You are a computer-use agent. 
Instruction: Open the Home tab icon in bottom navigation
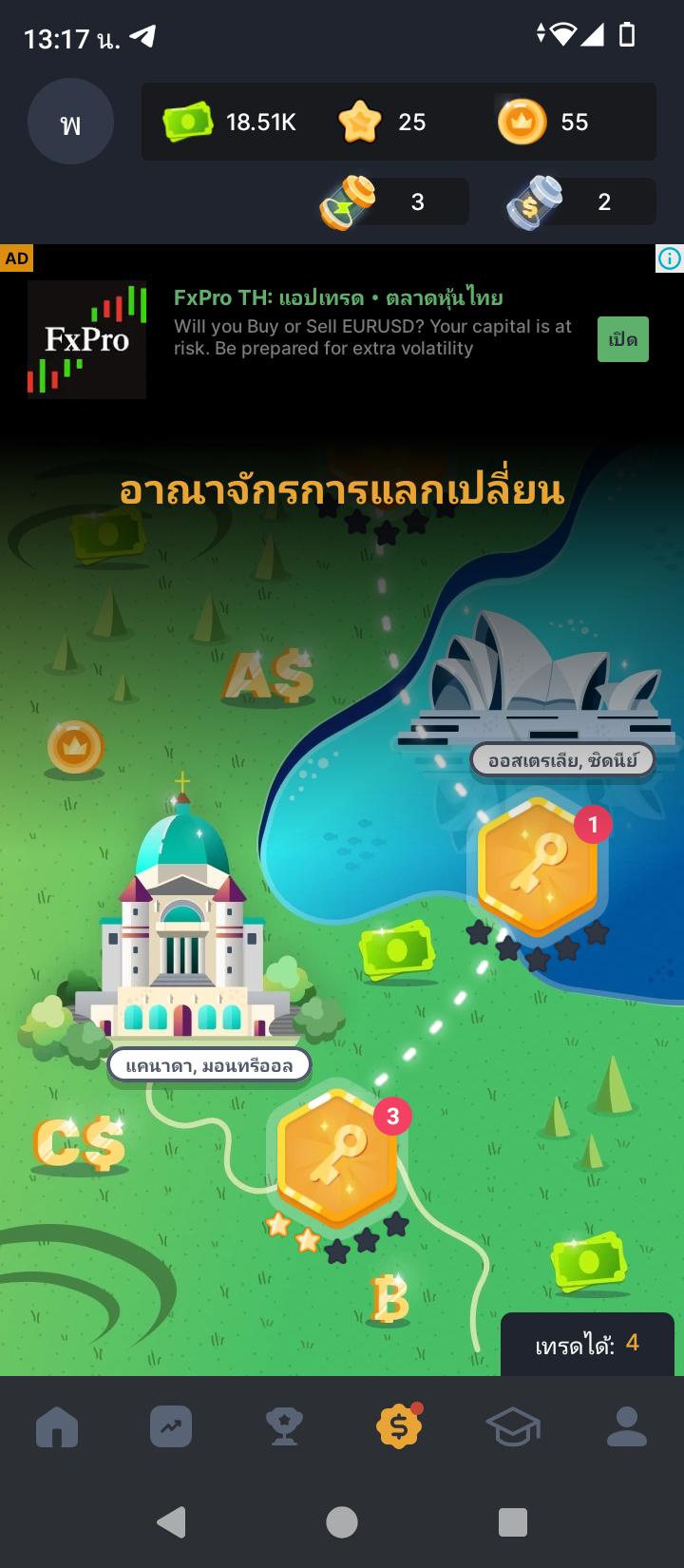pos(57,1425)
